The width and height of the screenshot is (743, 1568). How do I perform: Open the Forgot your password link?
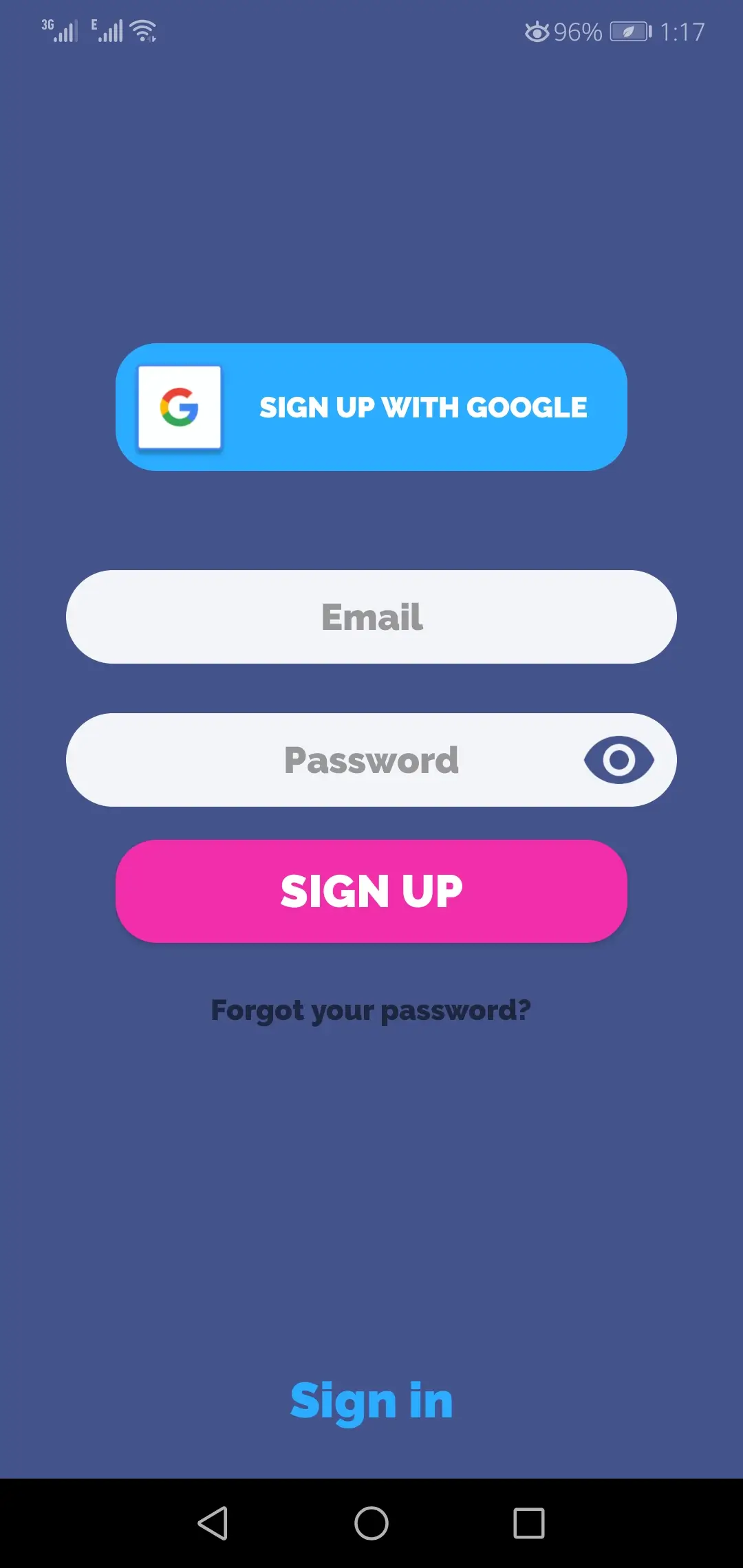coord(371,1010)
